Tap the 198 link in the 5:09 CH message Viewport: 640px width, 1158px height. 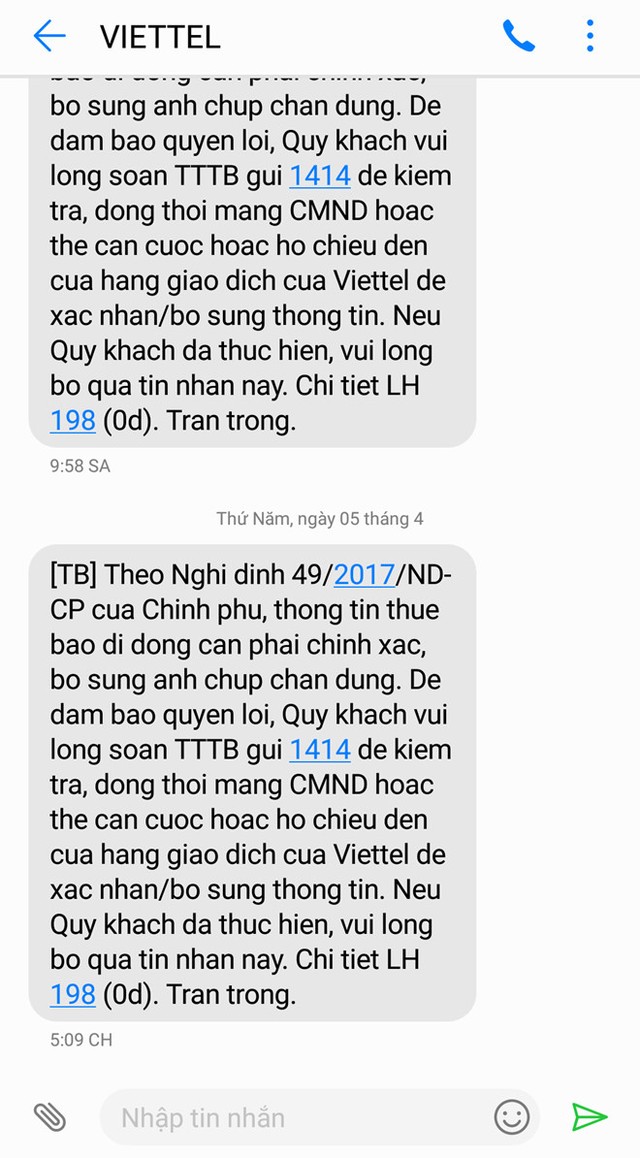click(x=73, y=994)
